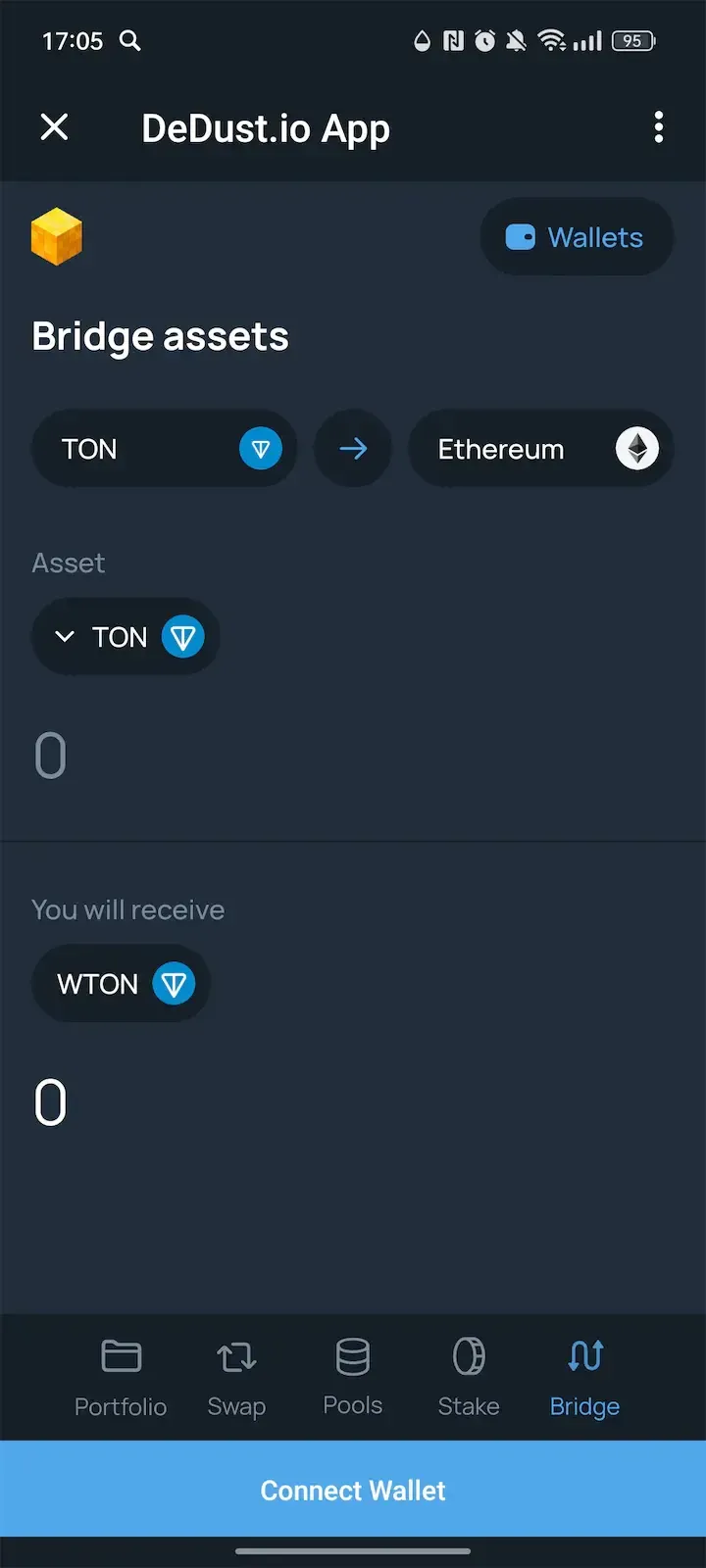The width and height of the screenshot is (706, 1568).
Task: Enter the asset amount field
Action: click(196, 757)
